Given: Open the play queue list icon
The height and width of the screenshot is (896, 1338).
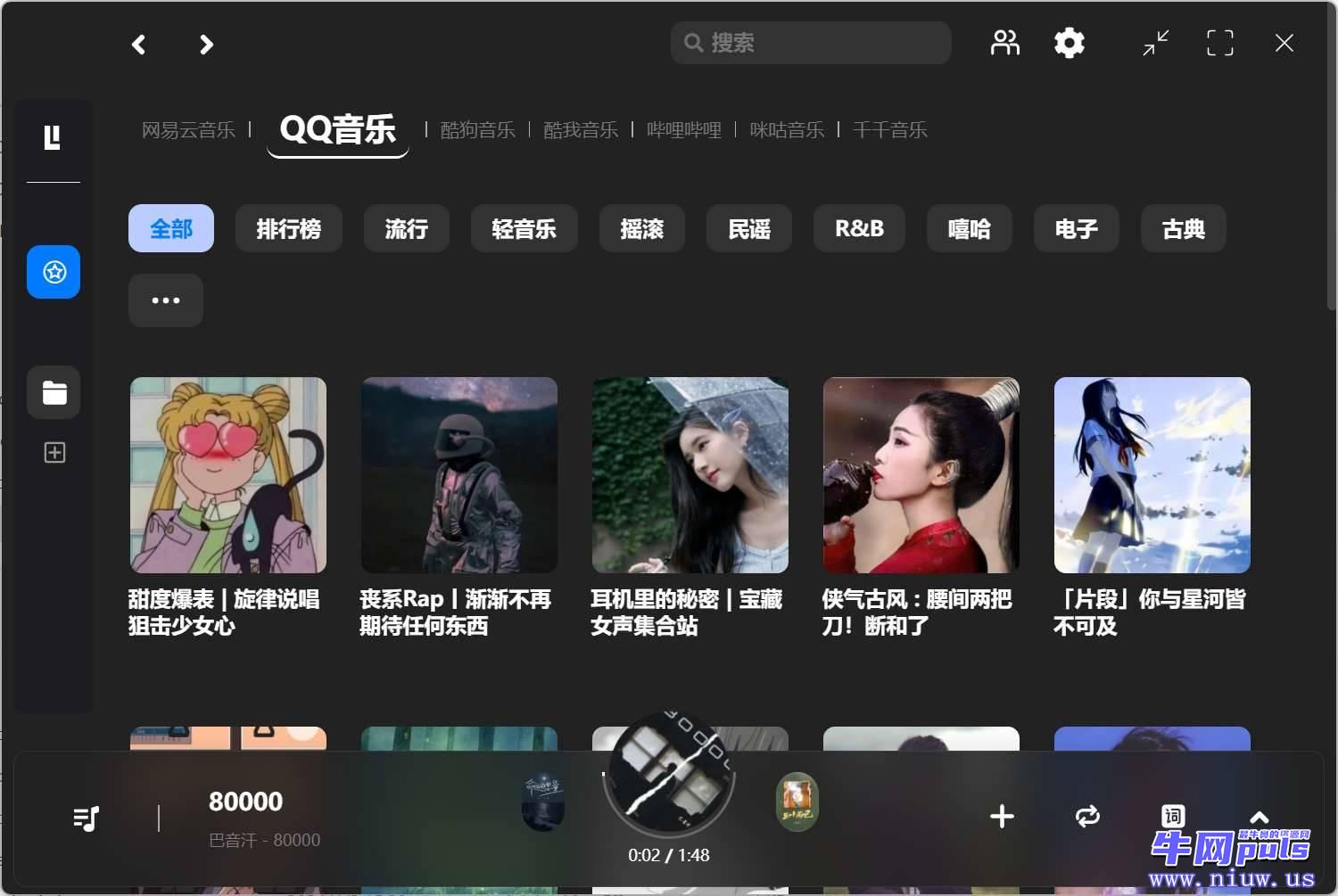Looking at the screenshot, I should (x=87, y=818).
